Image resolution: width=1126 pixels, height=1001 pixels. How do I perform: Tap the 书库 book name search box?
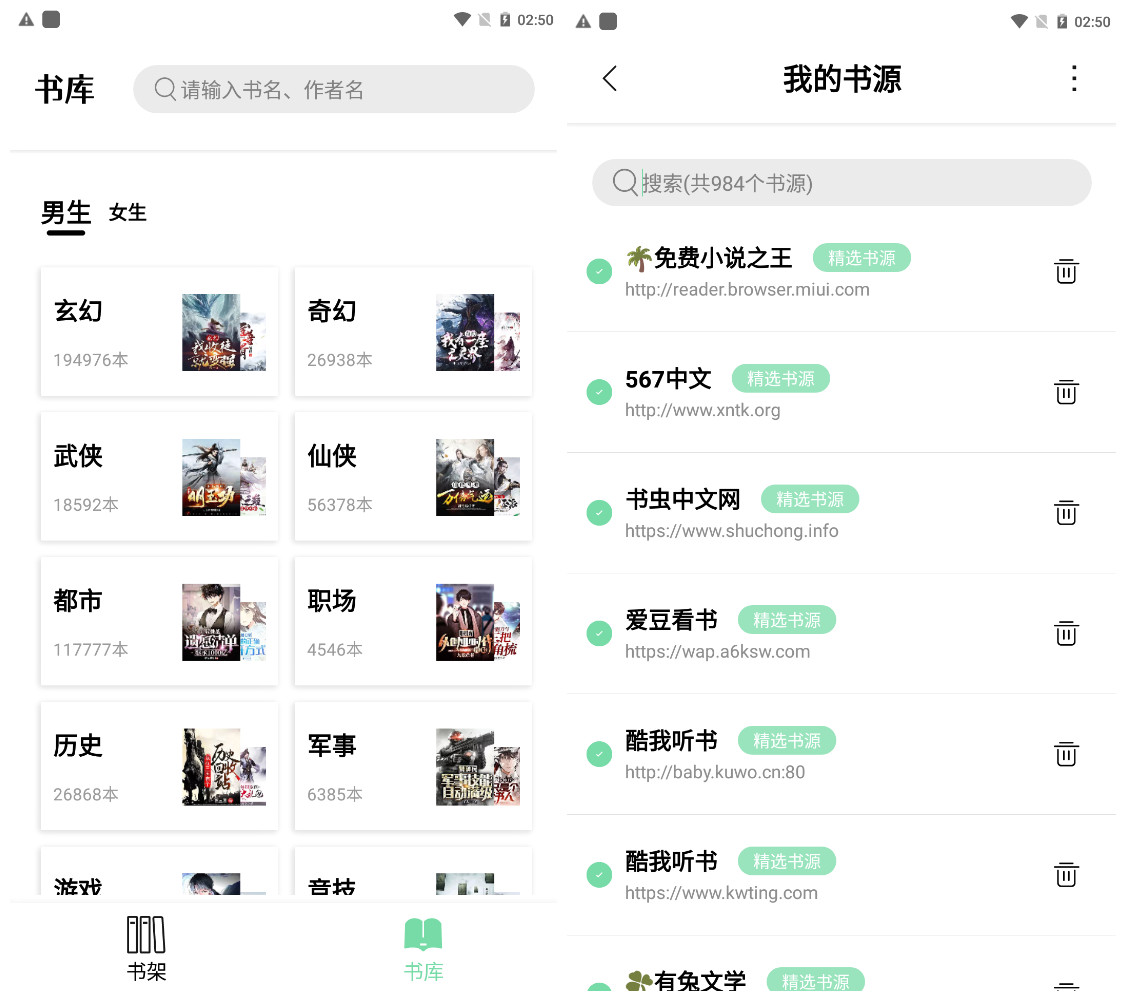[x=334, y=90]
